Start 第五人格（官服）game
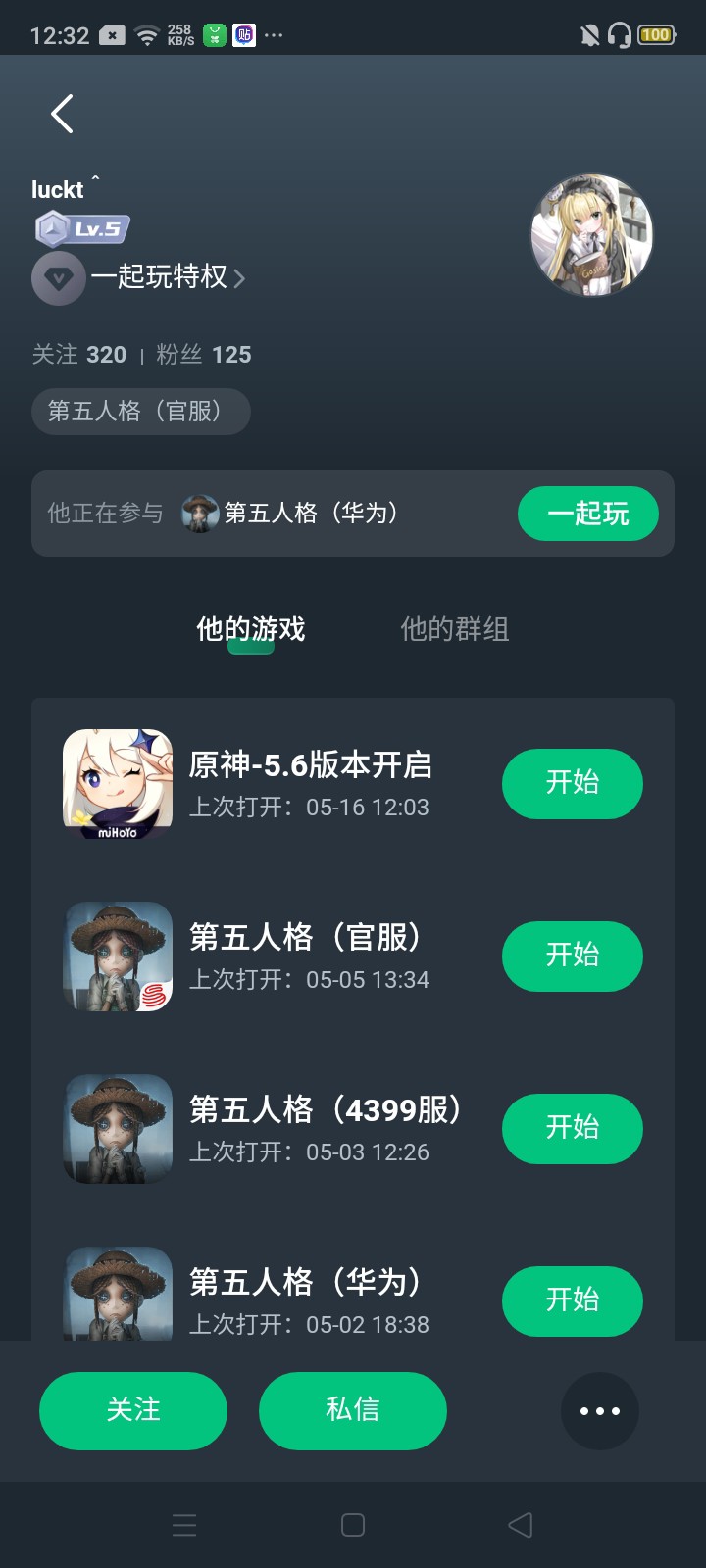The height and width of the screenshot is (1568, 706). tap(572, 955)
